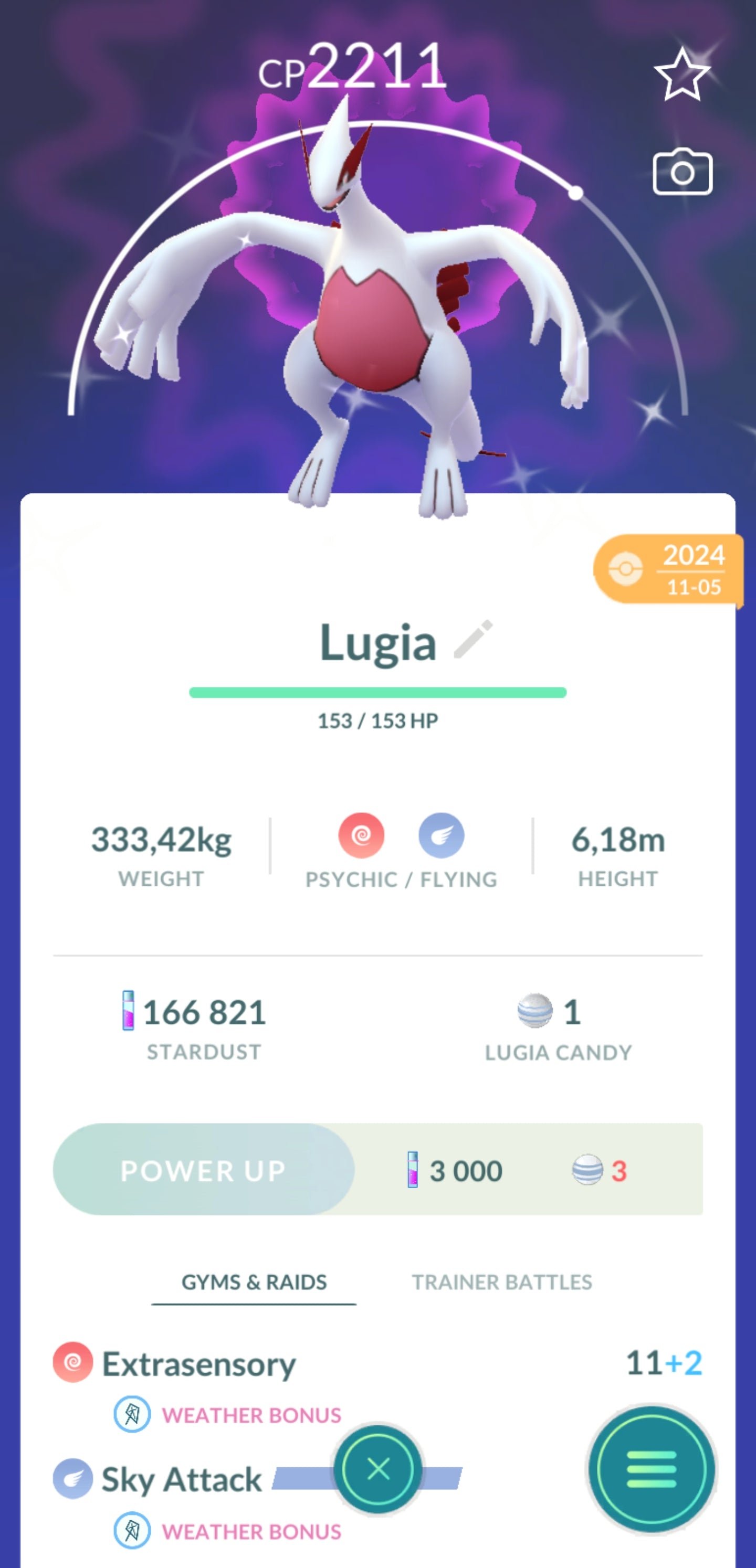Edit Lugia's nickname with the pencil
The width and height of the screenshot is (756, 1568).
[474, 640]
